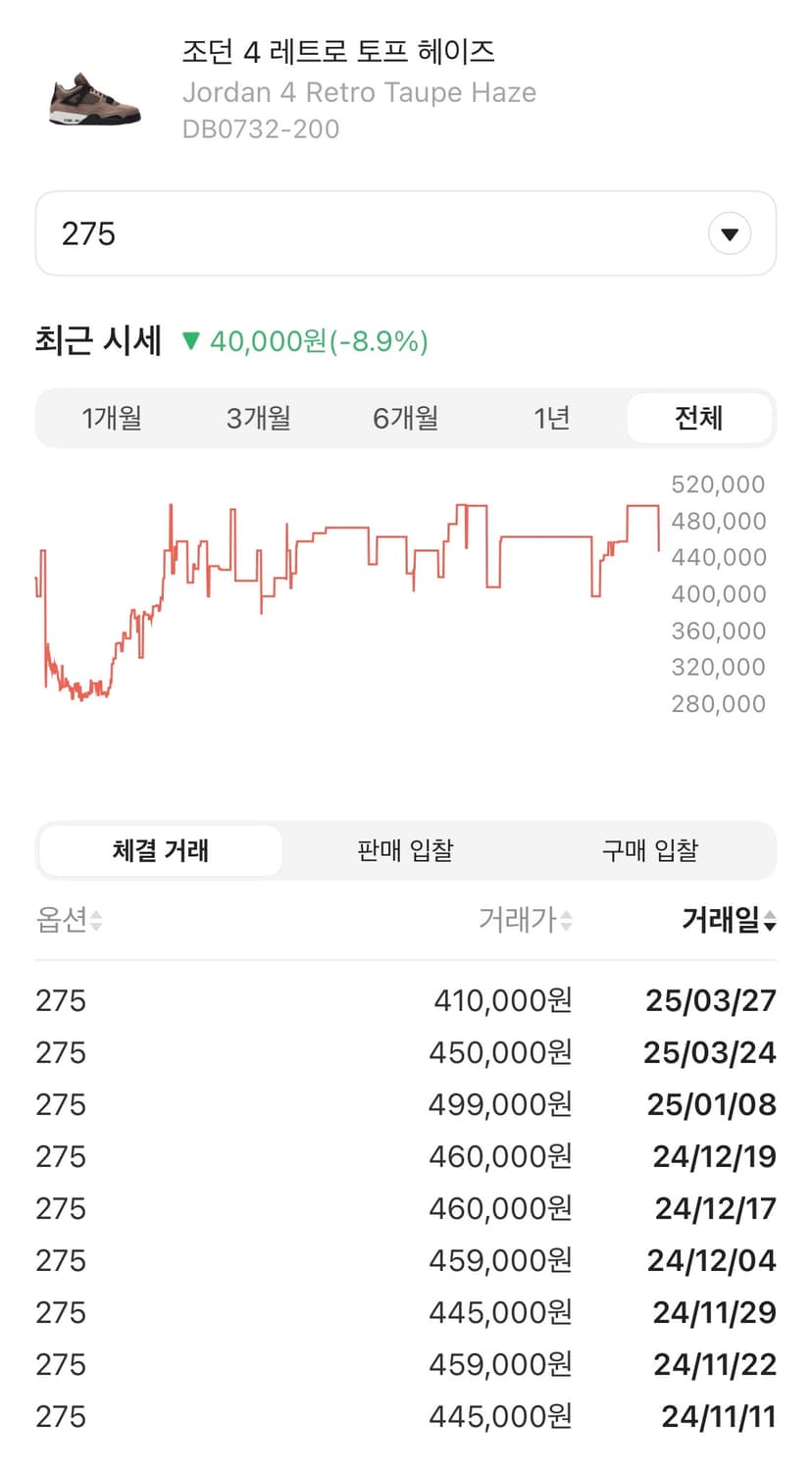Select the 410,000원 transaction row
This screenshot has width=812, height=1471.
406,1000
